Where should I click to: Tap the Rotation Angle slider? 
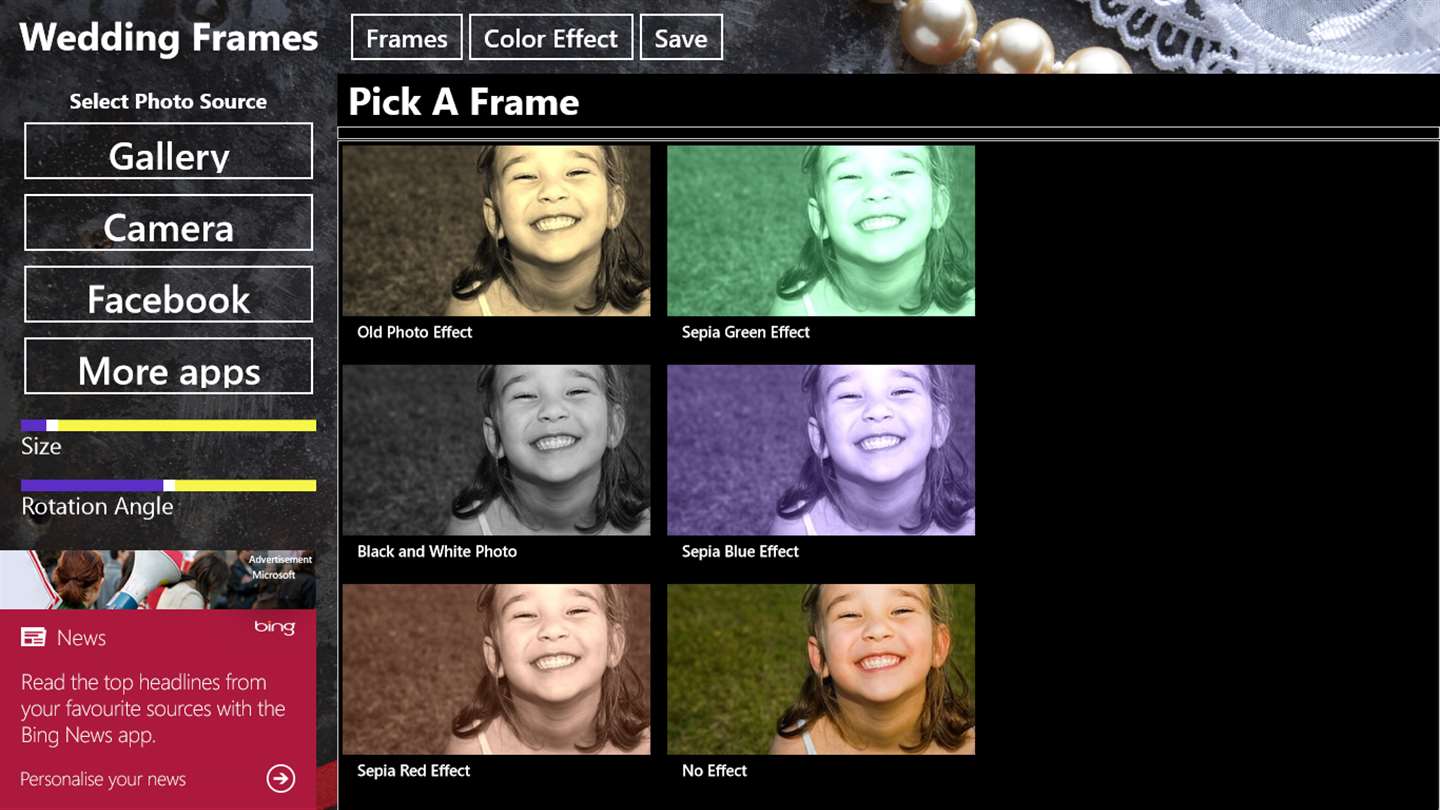click(168, 486)
